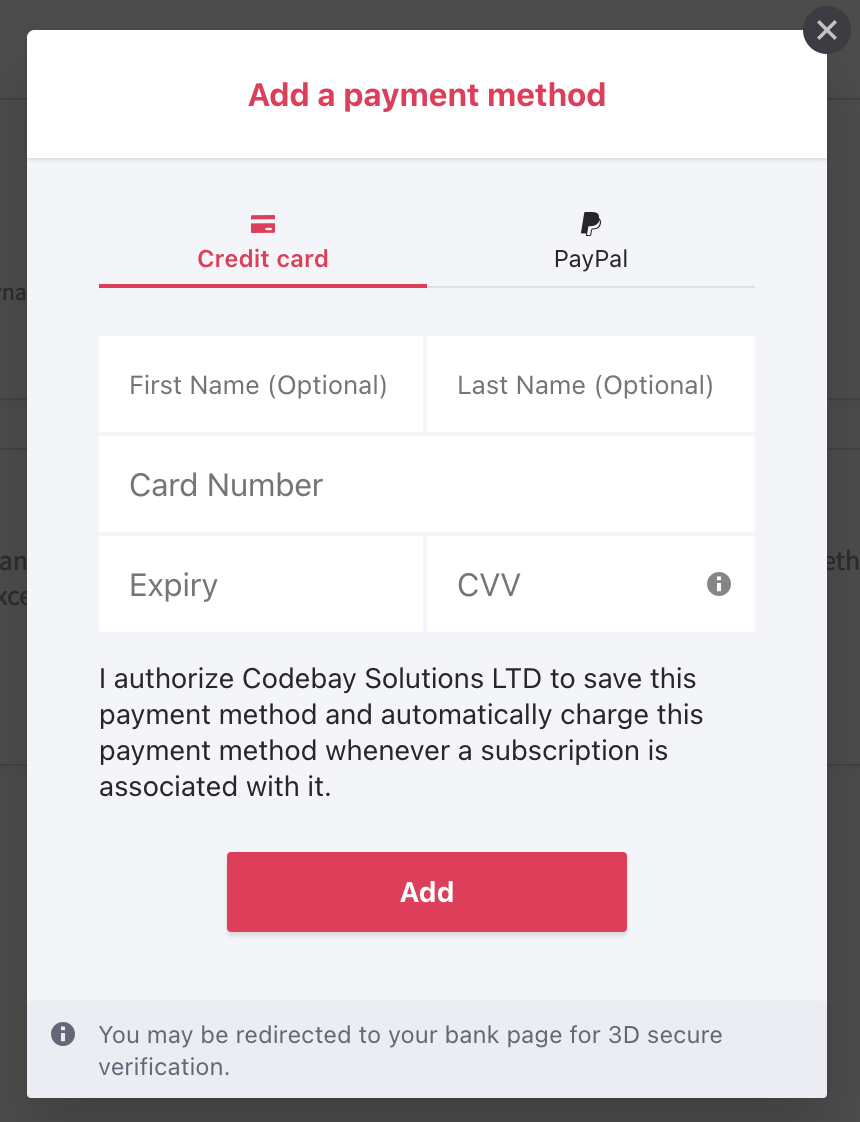Focus the Last Name field
Screen dimensions: 860x1122
[x=590, y=385]
